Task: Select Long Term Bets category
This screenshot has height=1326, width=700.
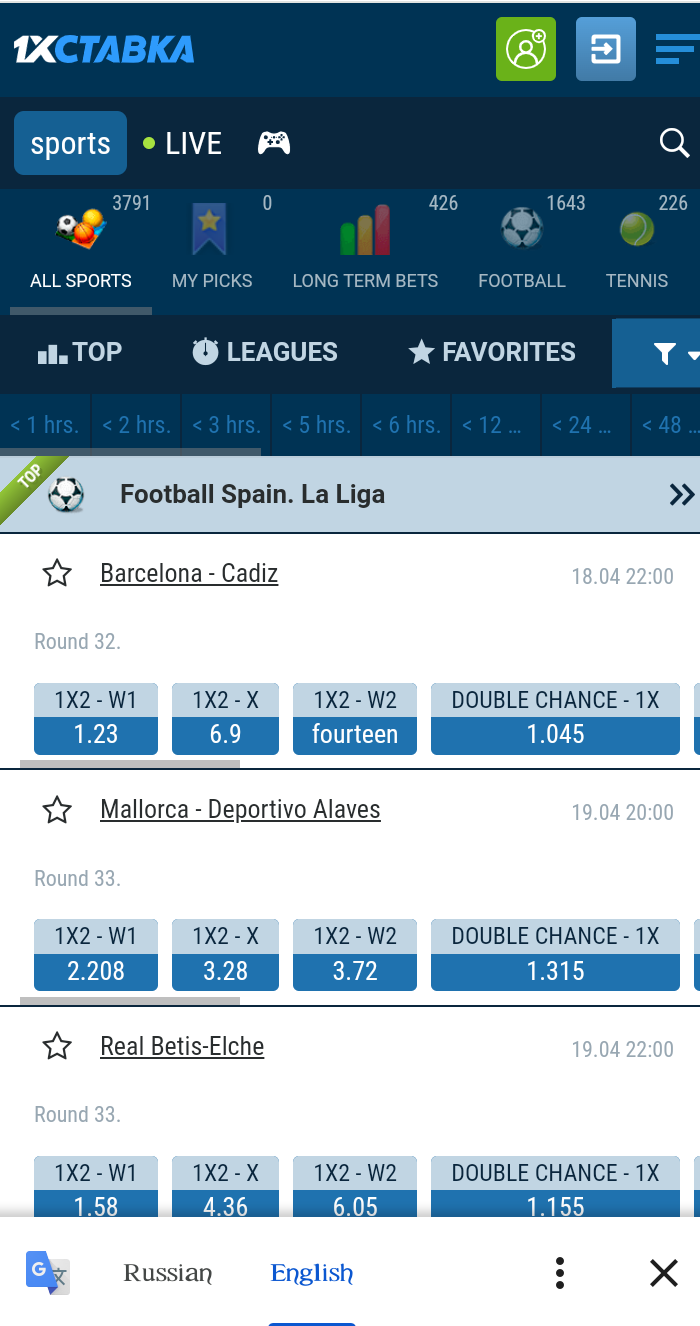Action: point(365,243)
